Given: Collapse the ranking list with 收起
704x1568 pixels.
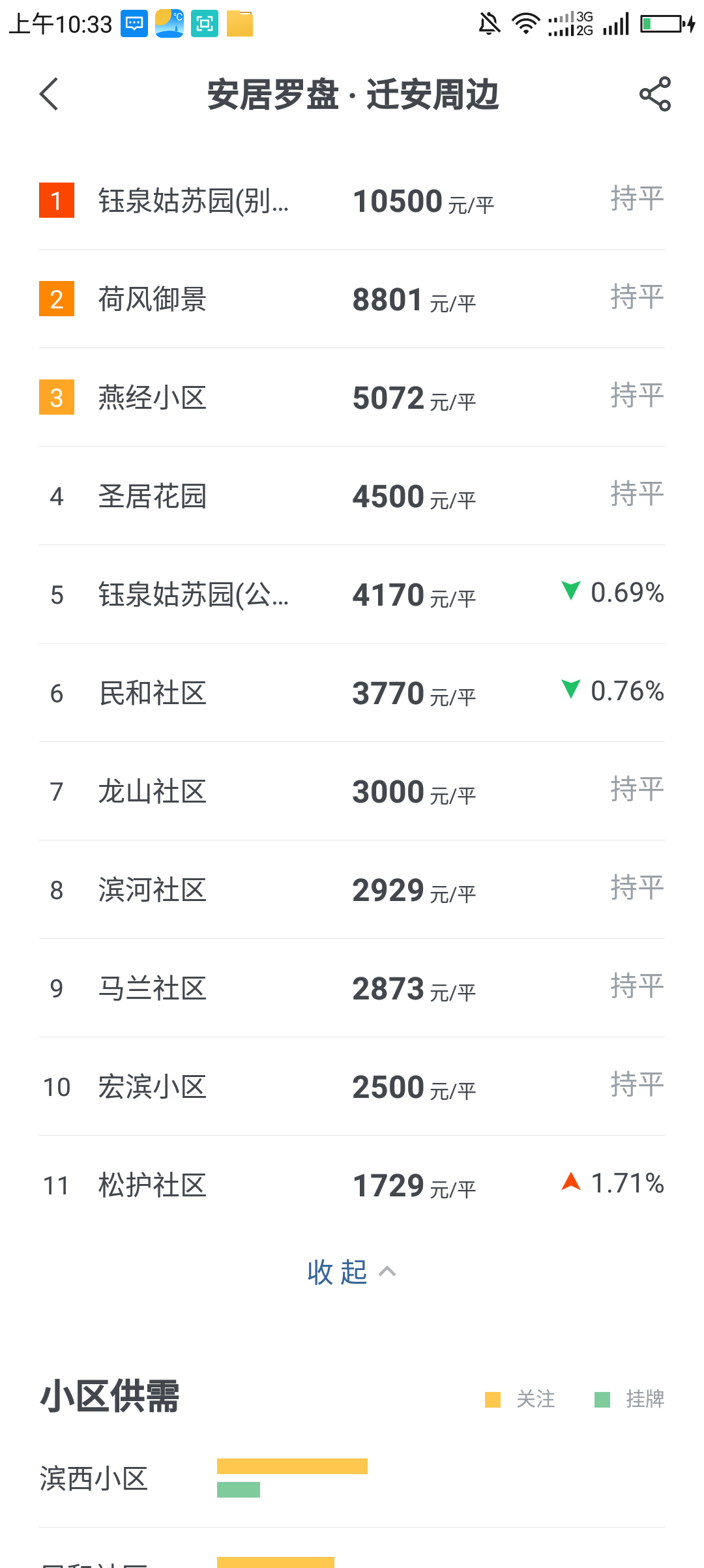Looking at the screenshot, I should [x=351, y=1272].
